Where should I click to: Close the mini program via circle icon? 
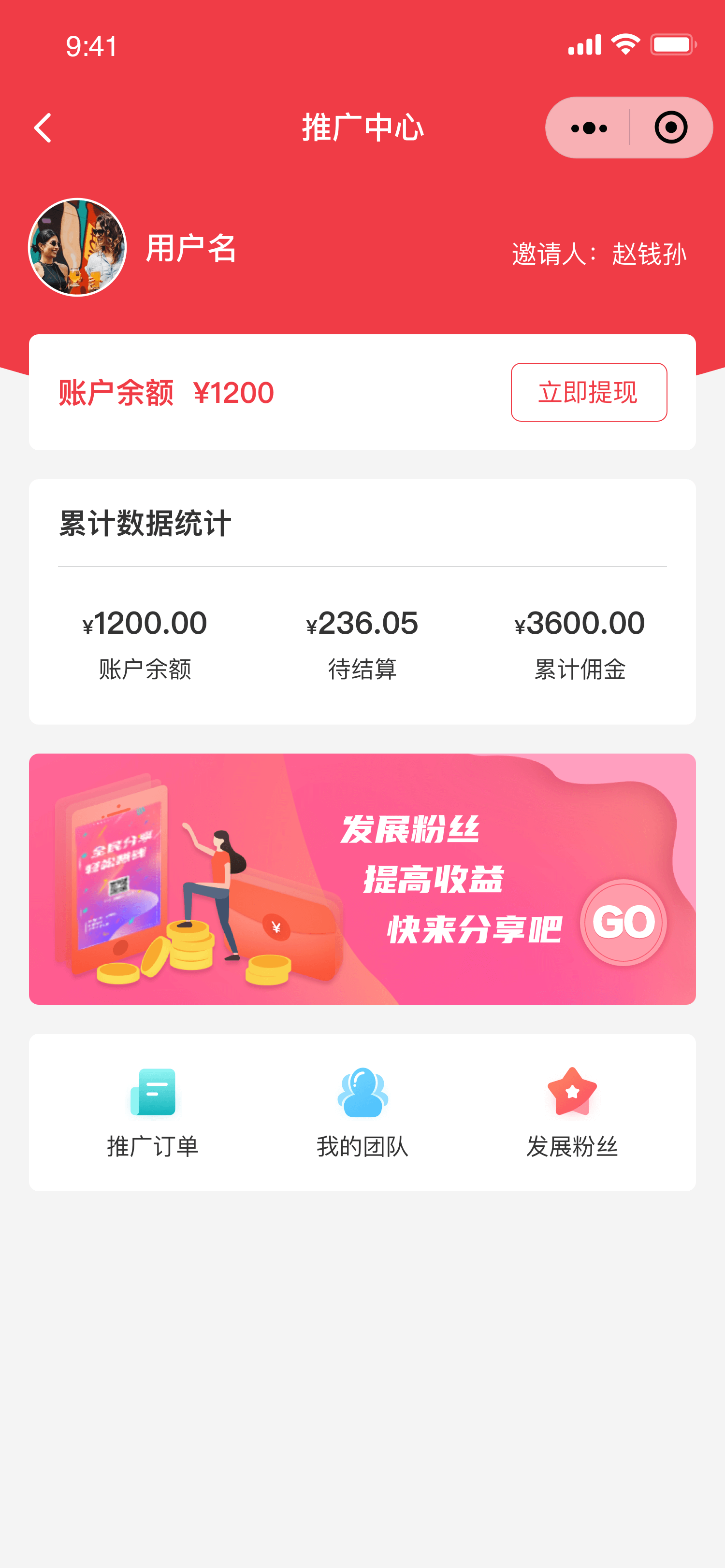tap(671, 128)
